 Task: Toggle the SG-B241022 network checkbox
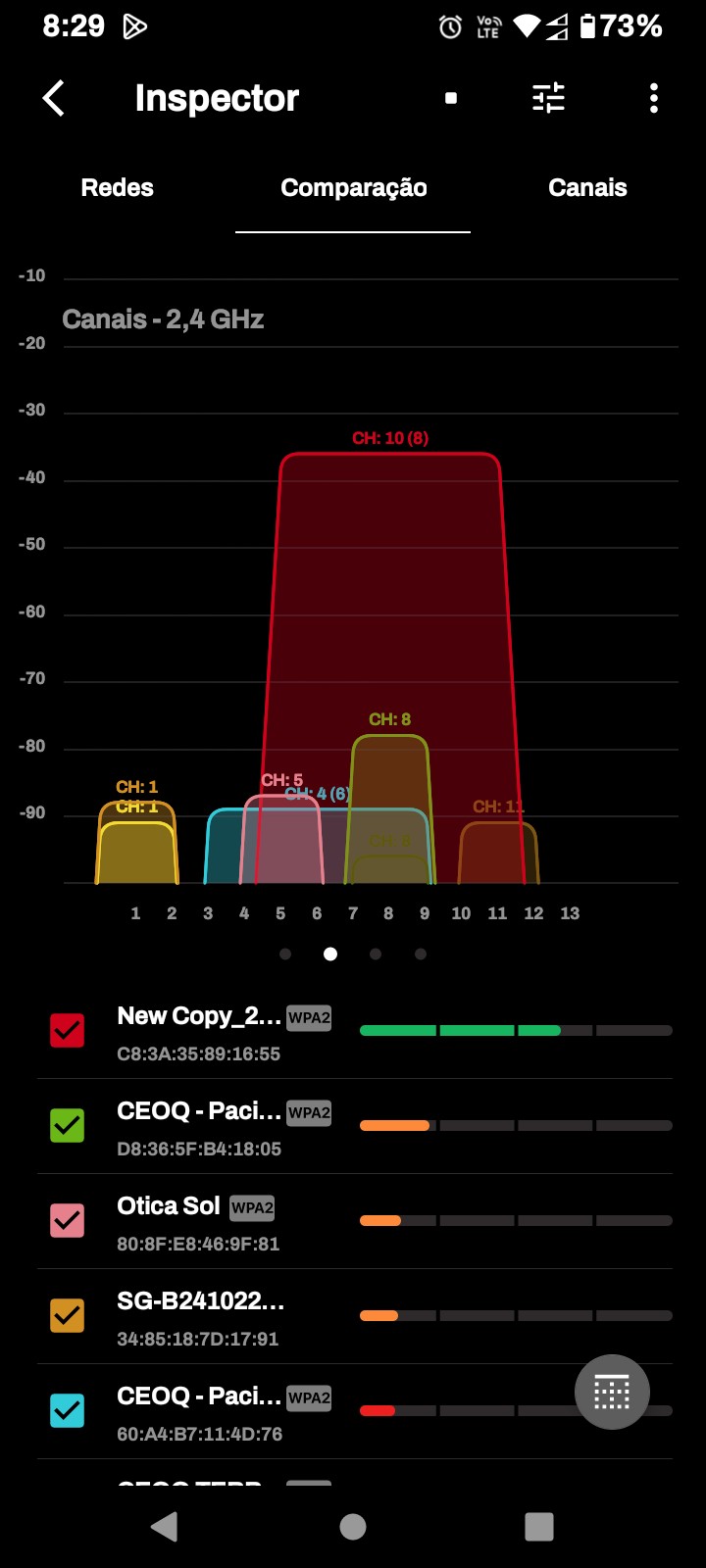[68, 1315]
